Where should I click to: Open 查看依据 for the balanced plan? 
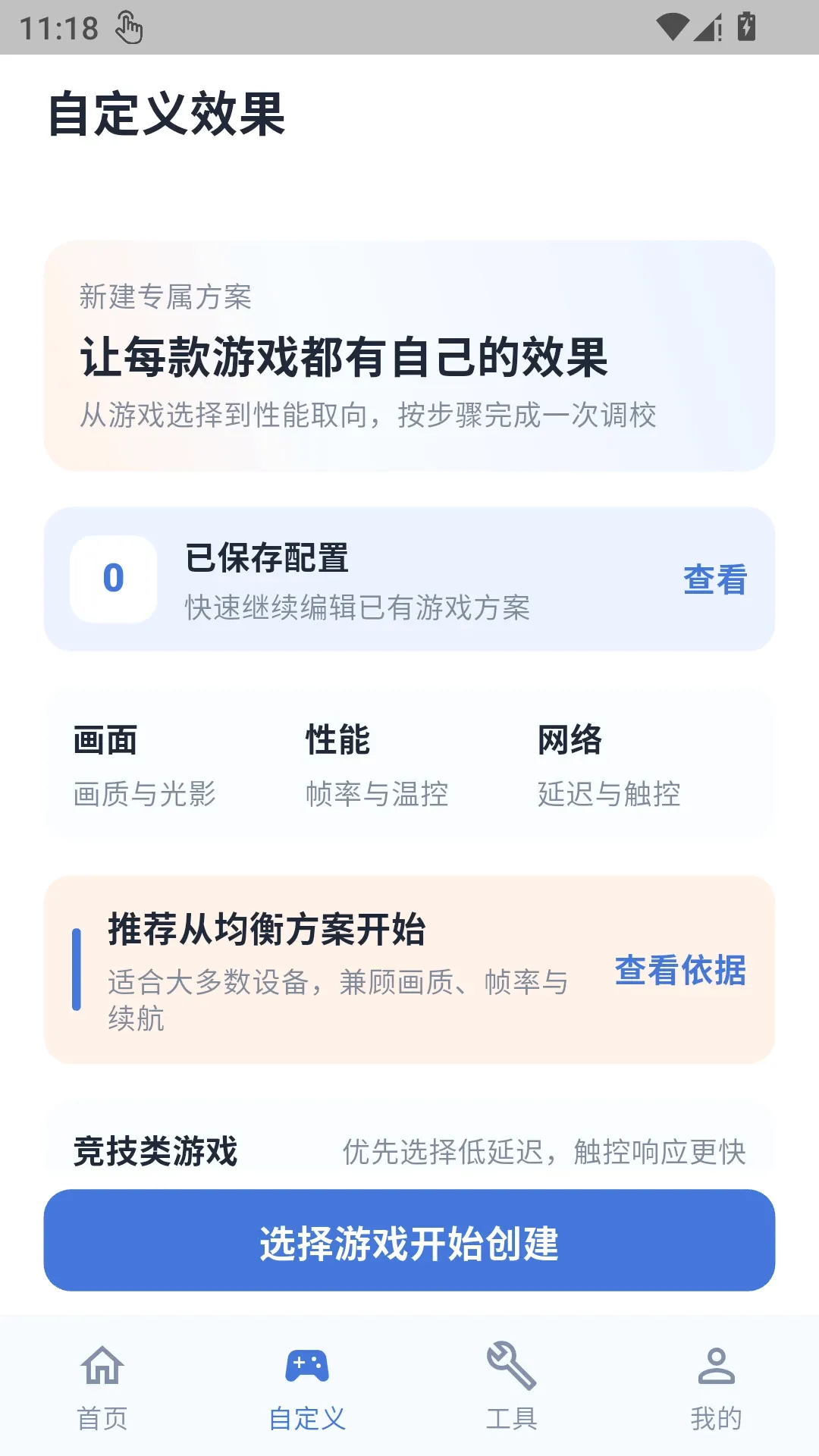[x=680, y=970]
